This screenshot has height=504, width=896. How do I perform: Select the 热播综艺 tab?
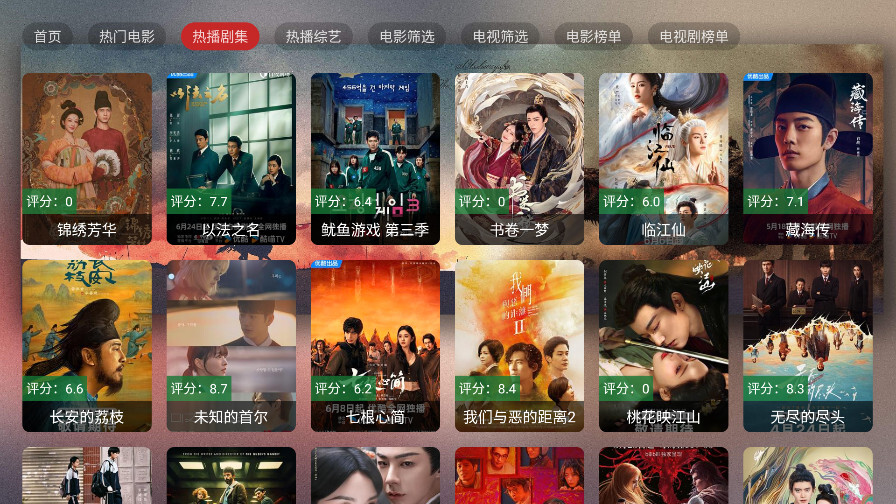pos(313,37)
